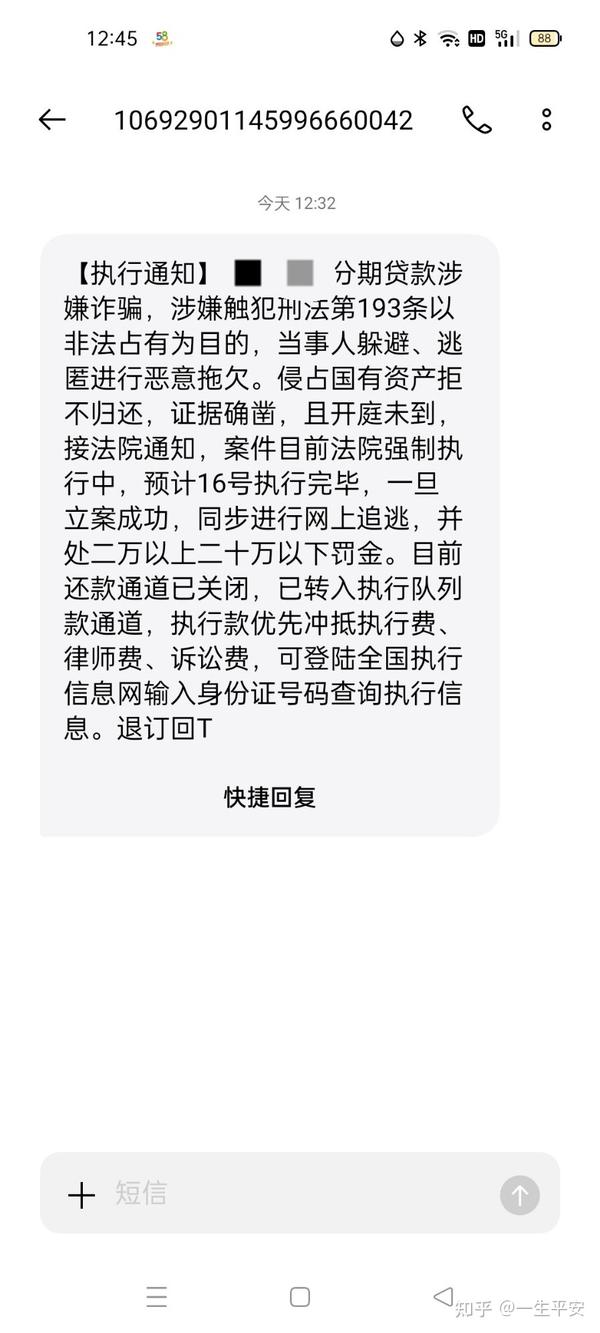Image resolution: width=600 pixels, height=1333 pixels.
Task: Tap the 快捷回复 quick reply button
Action: [270, 797]
